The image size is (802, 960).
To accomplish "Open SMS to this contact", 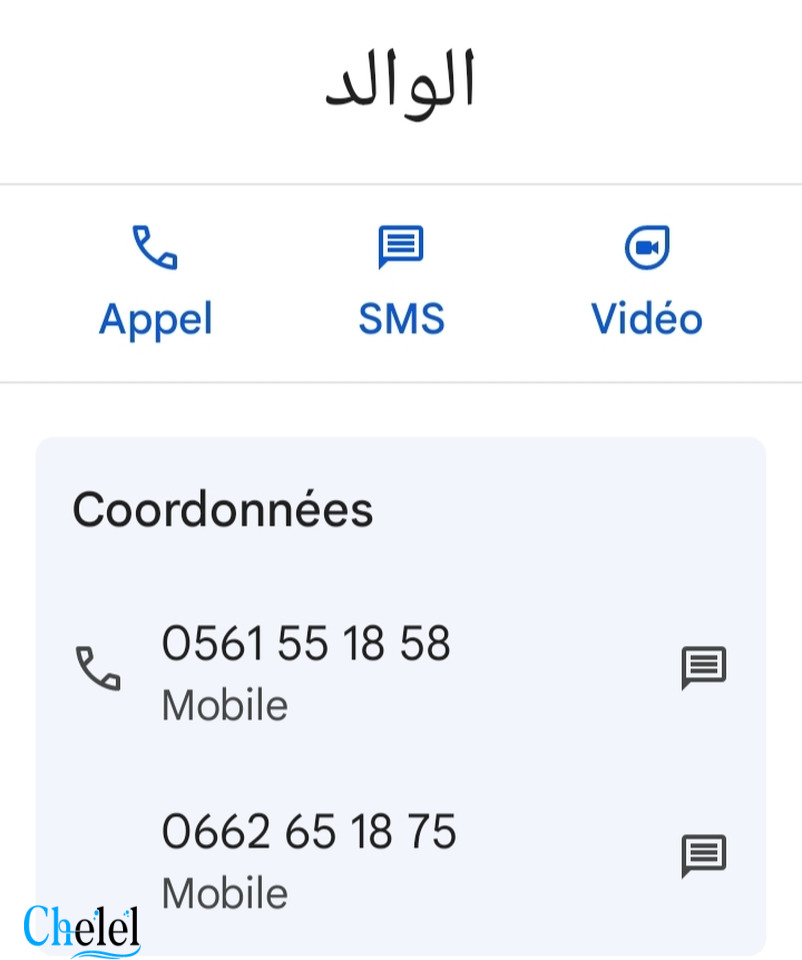I will pyautogui.click(x=401, y=282).
